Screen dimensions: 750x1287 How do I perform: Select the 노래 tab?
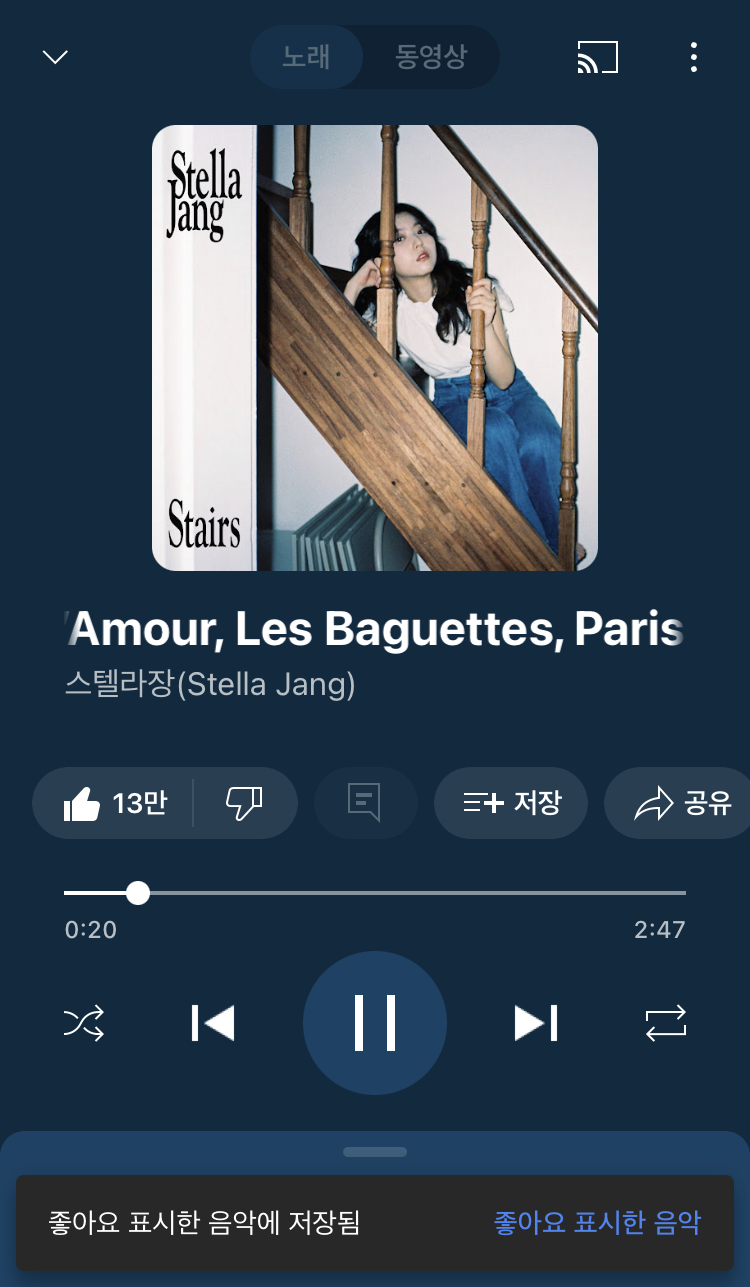306,57
